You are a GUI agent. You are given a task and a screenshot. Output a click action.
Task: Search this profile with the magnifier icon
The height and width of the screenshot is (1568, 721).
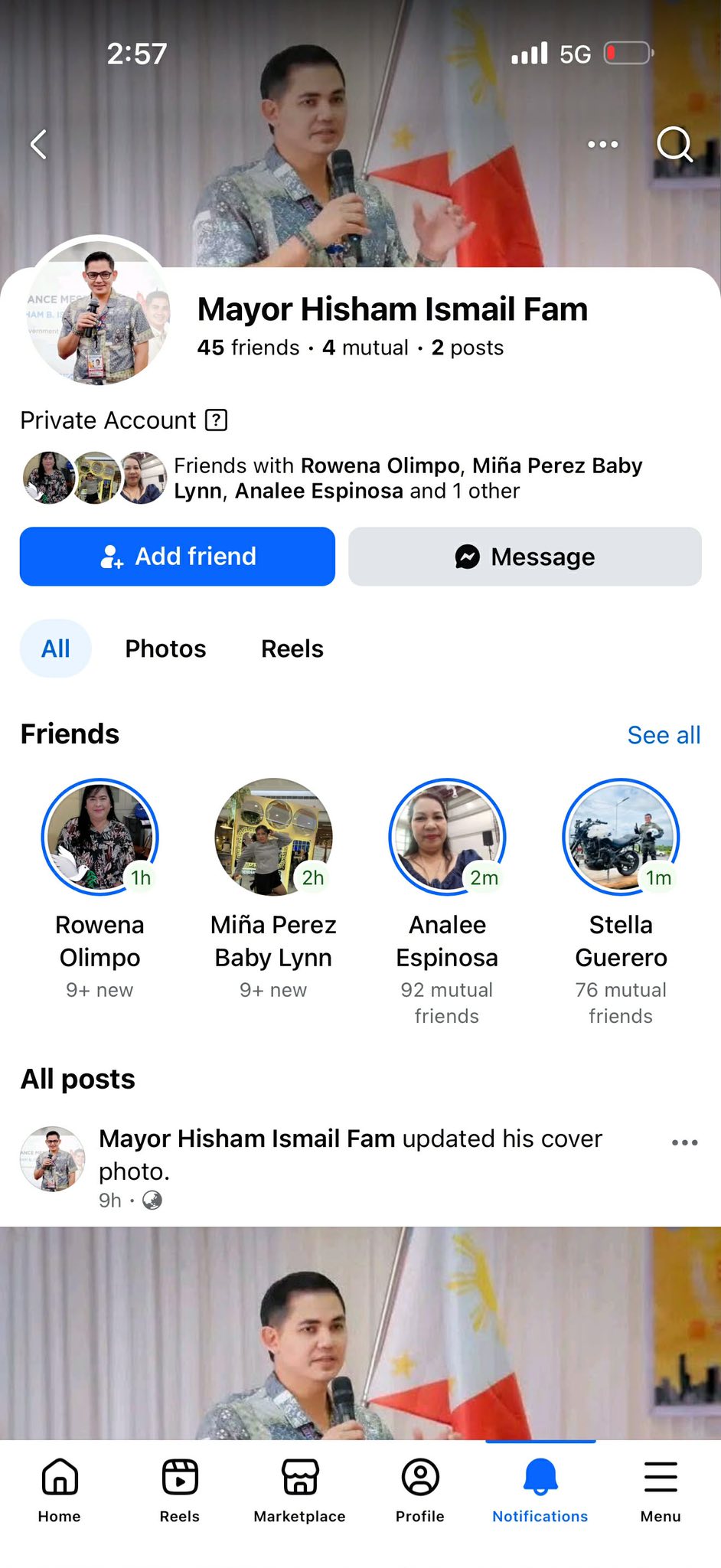(x=674, y=144)
